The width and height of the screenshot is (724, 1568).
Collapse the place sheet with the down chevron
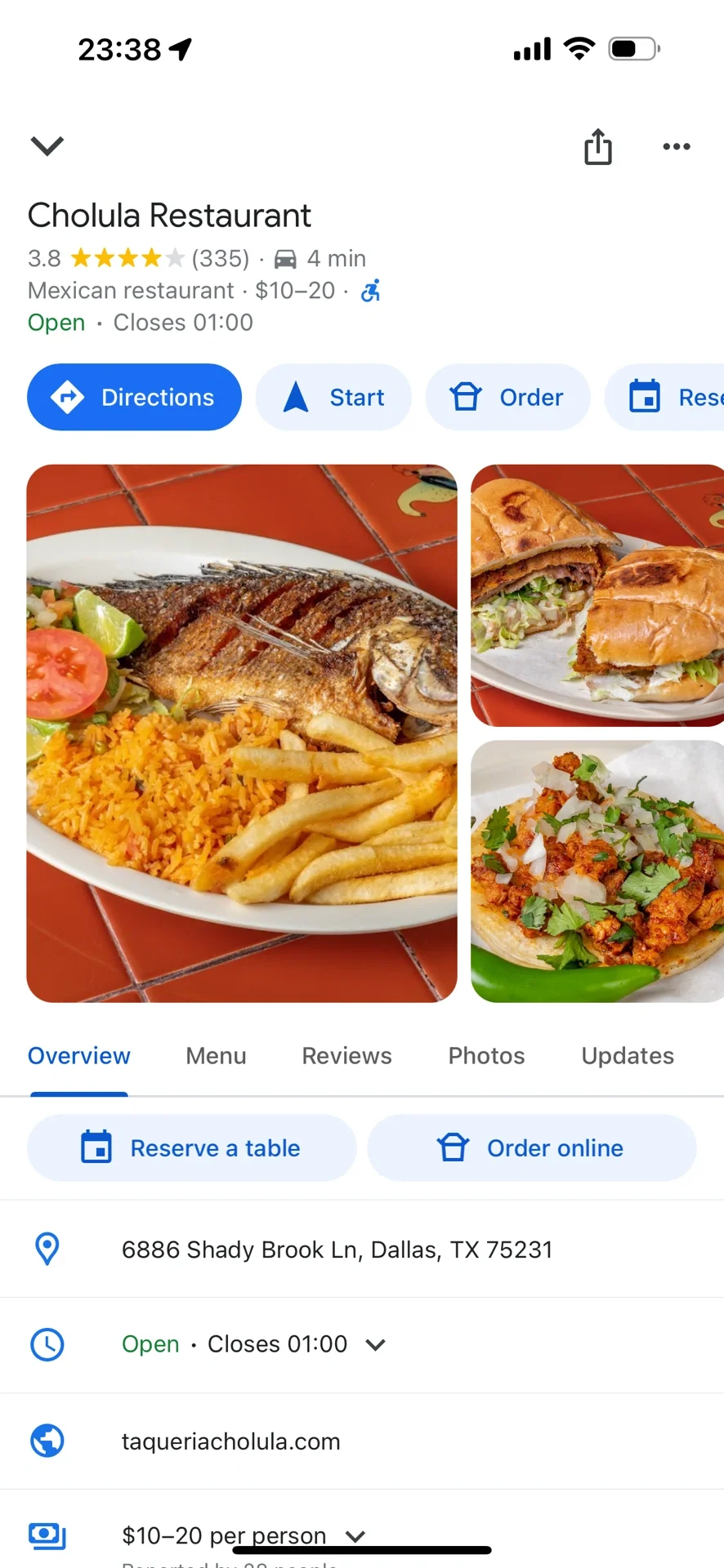pyautogui.click(x=47, y=146)
